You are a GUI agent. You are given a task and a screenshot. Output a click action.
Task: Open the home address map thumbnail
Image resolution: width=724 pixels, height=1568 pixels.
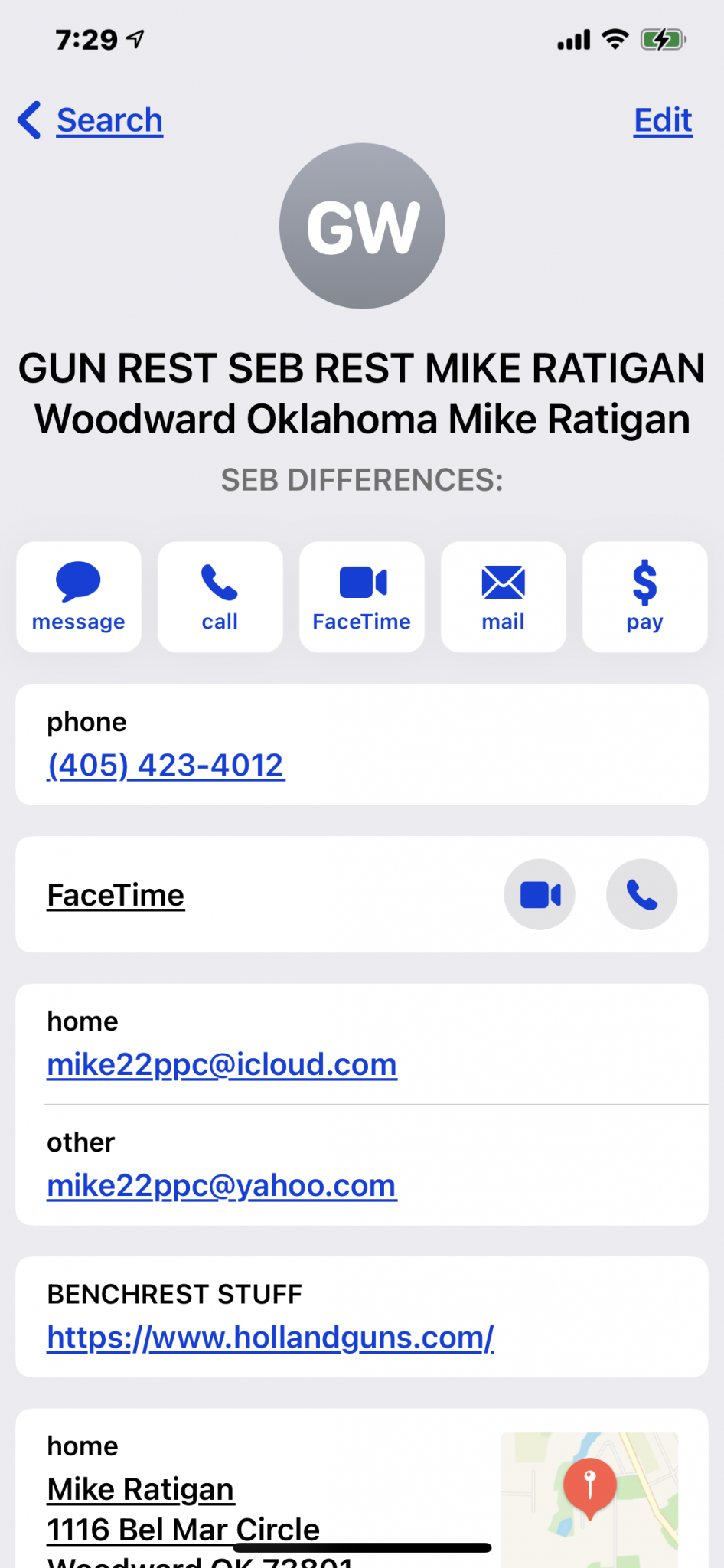coord(589,1499)
